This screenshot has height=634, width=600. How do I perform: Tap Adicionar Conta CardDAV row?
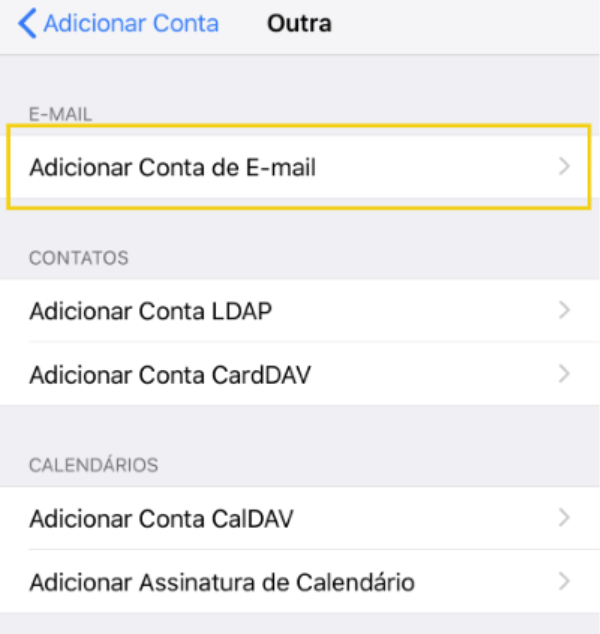[298, 374]
